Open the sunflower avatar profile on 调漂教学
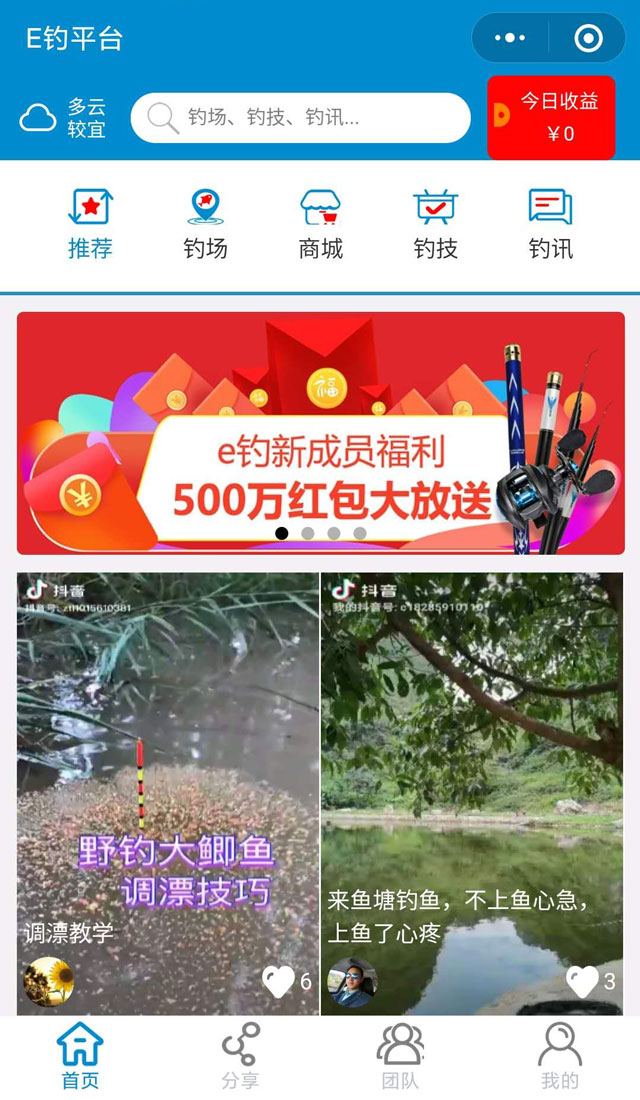This screenshot has height=1100, width=640. (x=48, y=982)
